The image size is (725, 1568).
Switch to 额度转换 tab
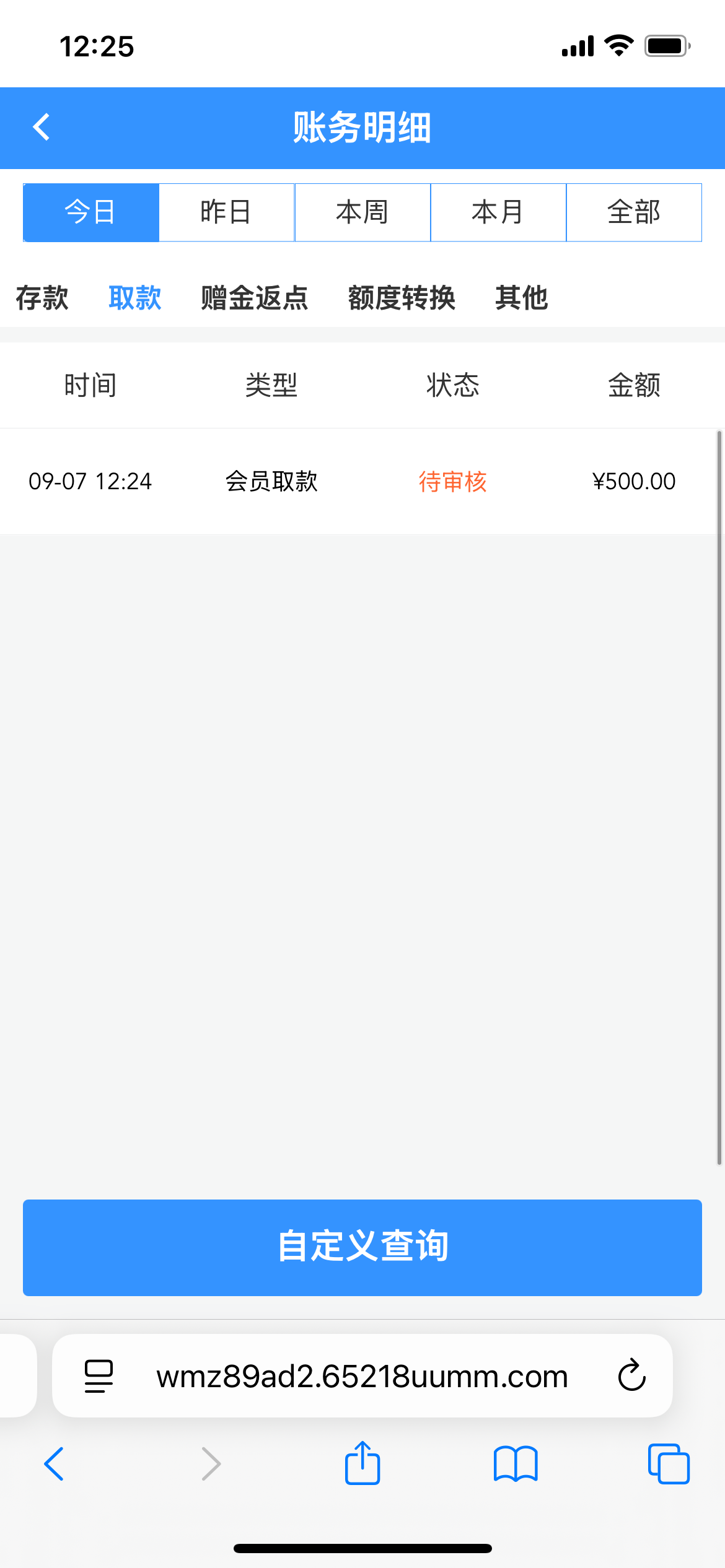pos(402,298)
